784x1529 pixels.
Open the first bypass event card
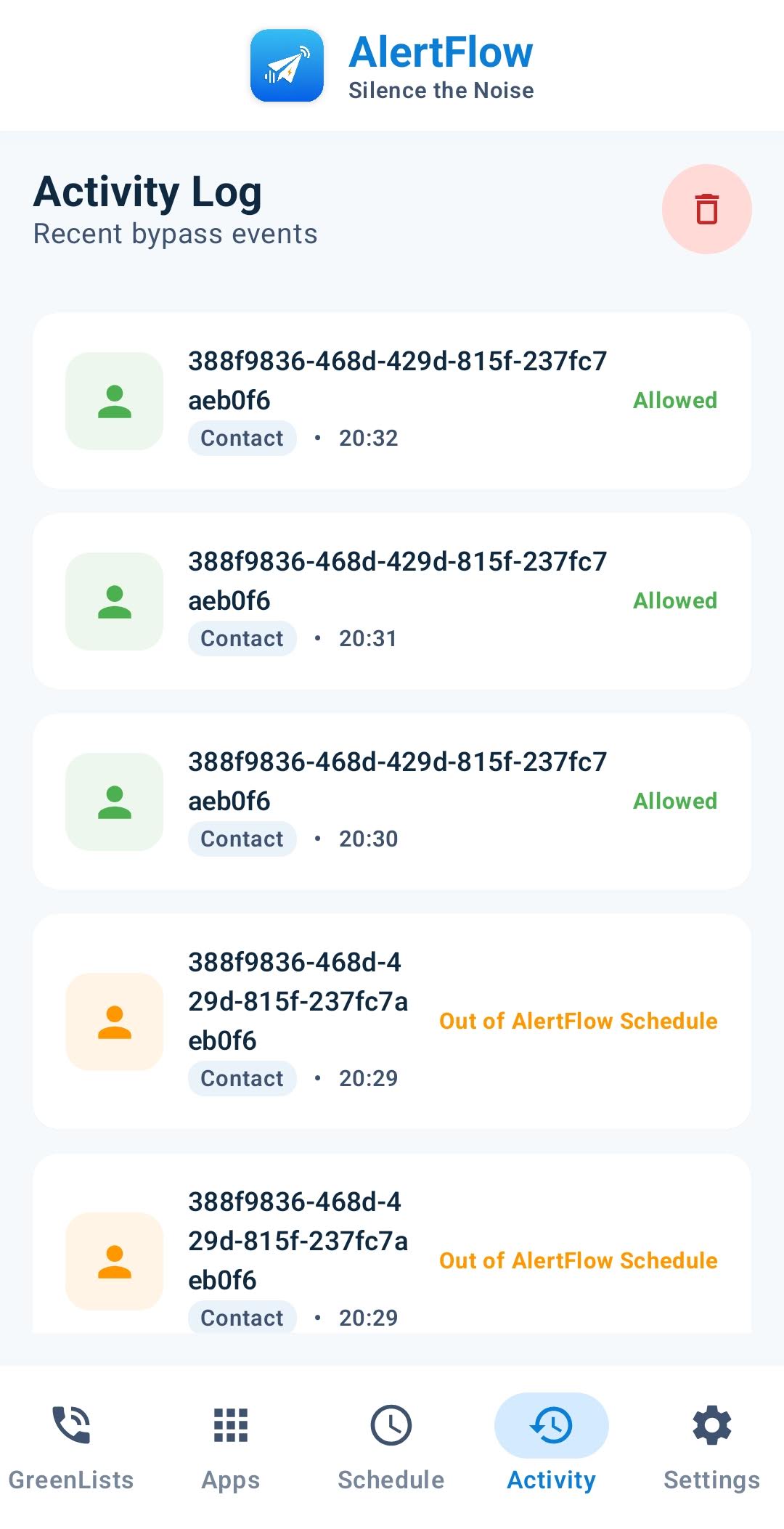392,399
